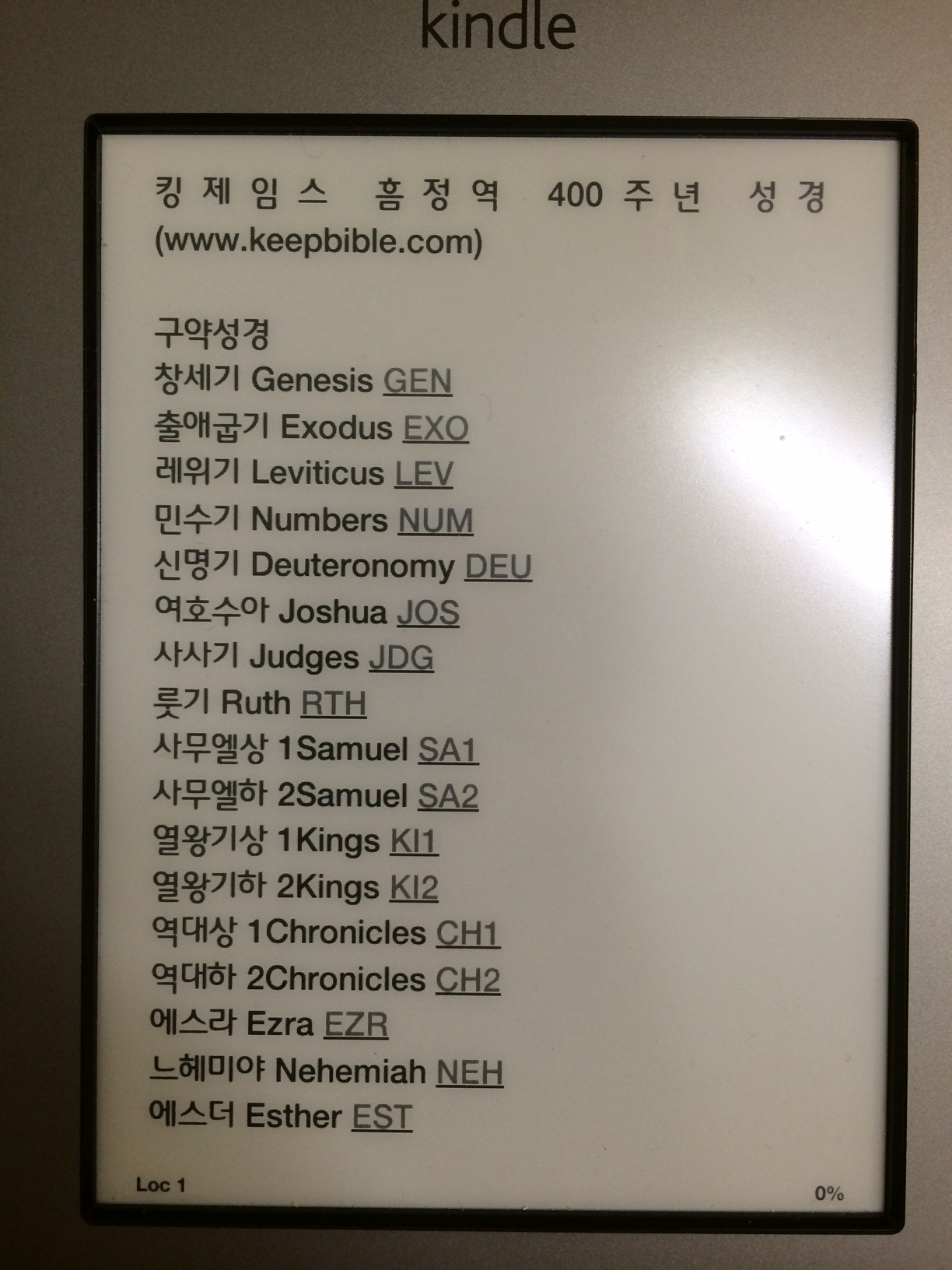Open the Nehemiah NEH link

469,1072
